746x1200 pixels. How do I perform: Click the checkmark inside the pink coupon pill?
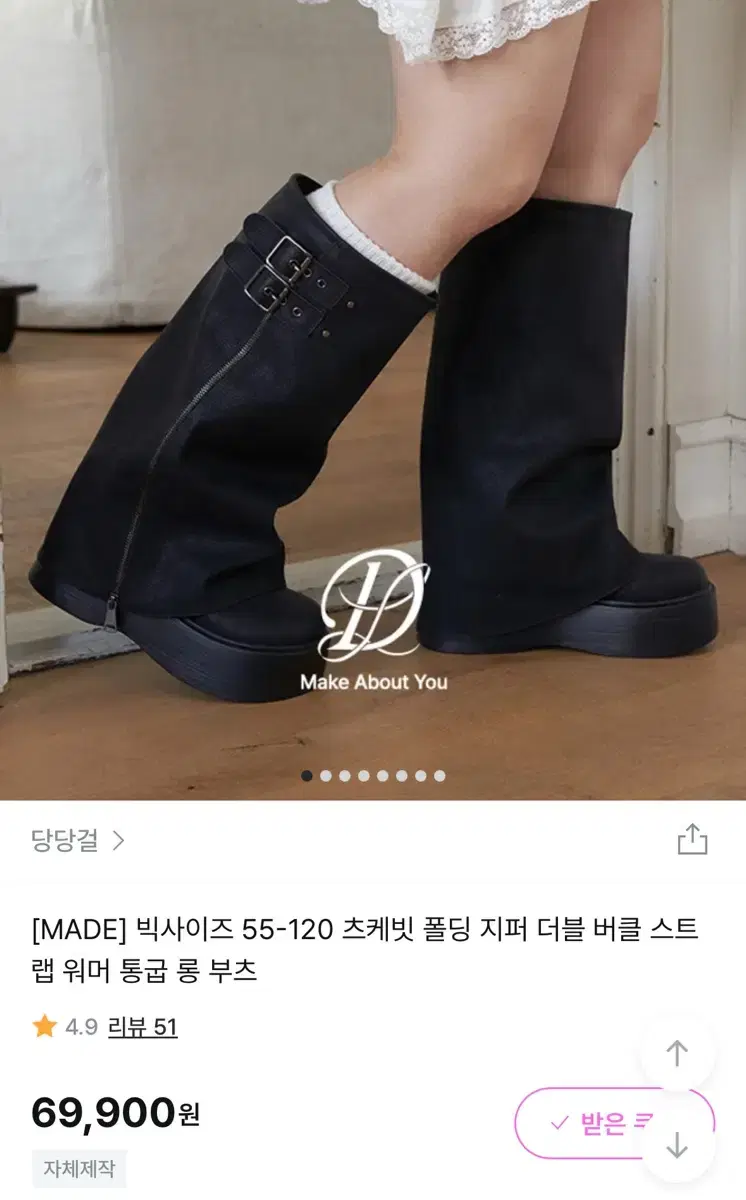pos(557,1122)
